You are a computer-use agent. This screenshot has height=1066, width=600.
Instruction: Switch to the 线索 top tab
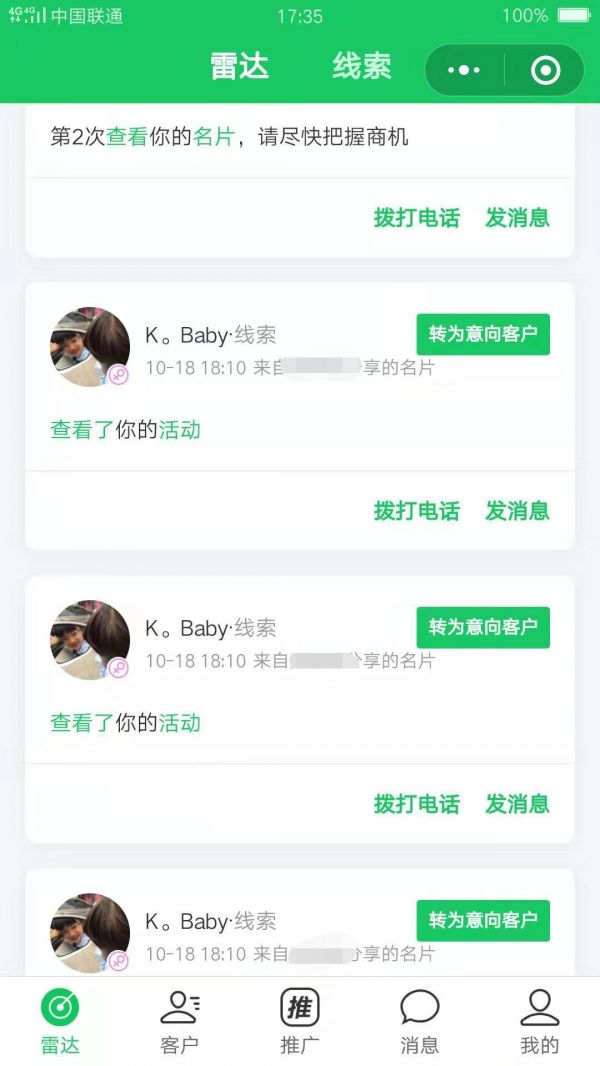coord(361,67)
